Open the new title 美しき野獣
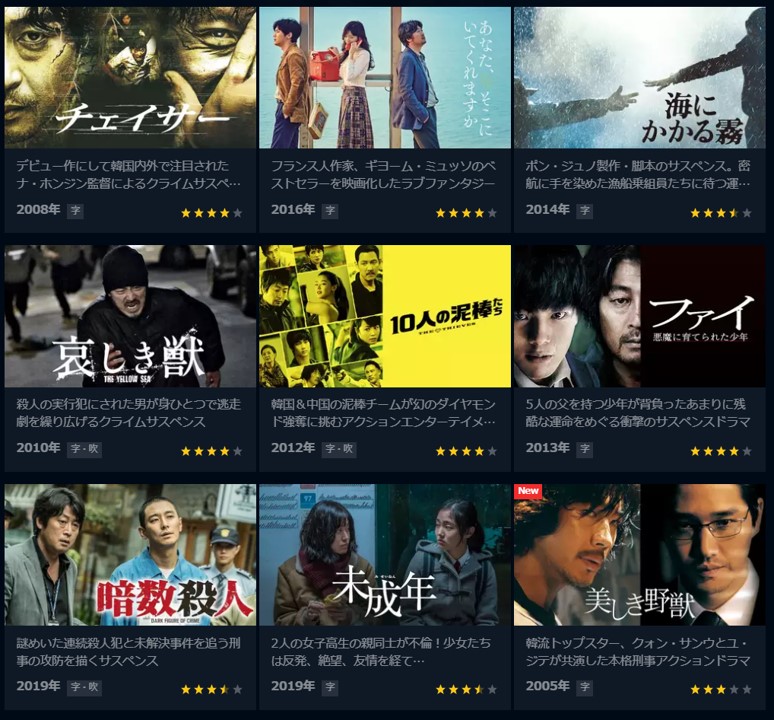 point(639,555)
